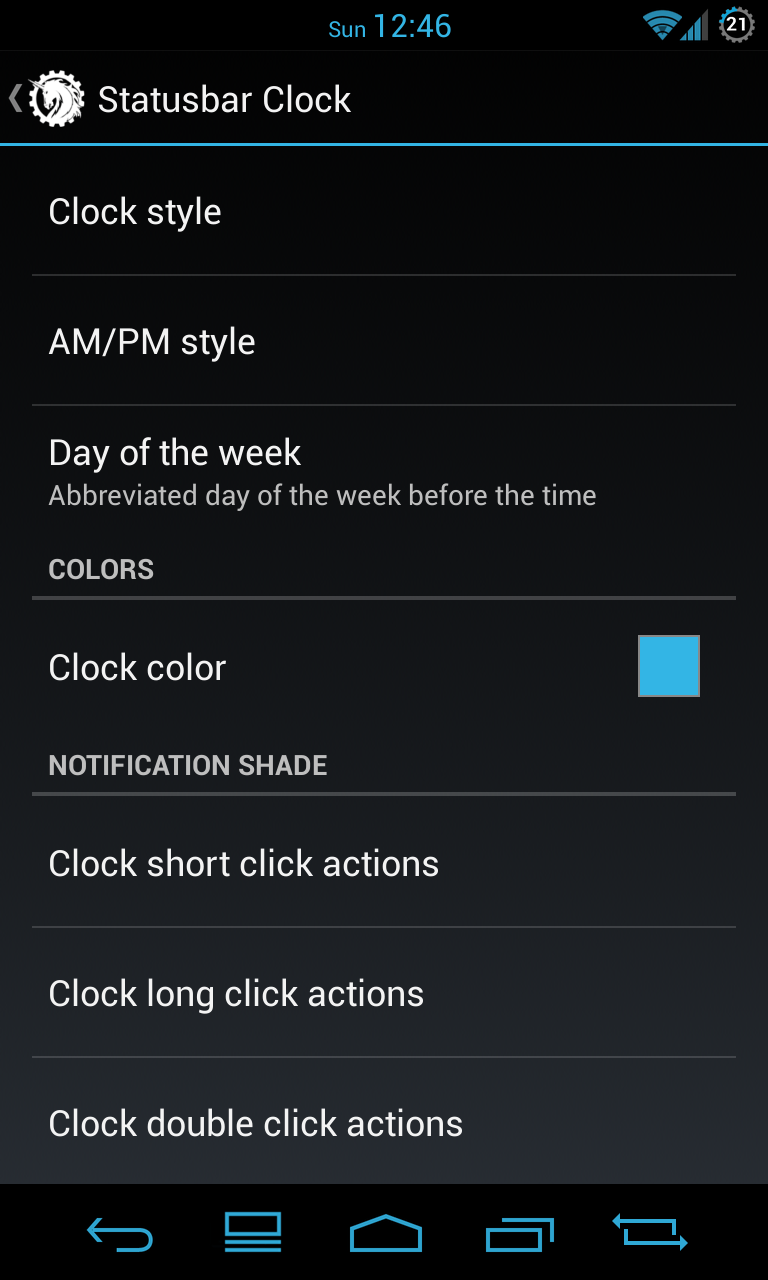Tap the system back button
Viewport: 768px width, 1280px height.
[x=120, y=1234]
